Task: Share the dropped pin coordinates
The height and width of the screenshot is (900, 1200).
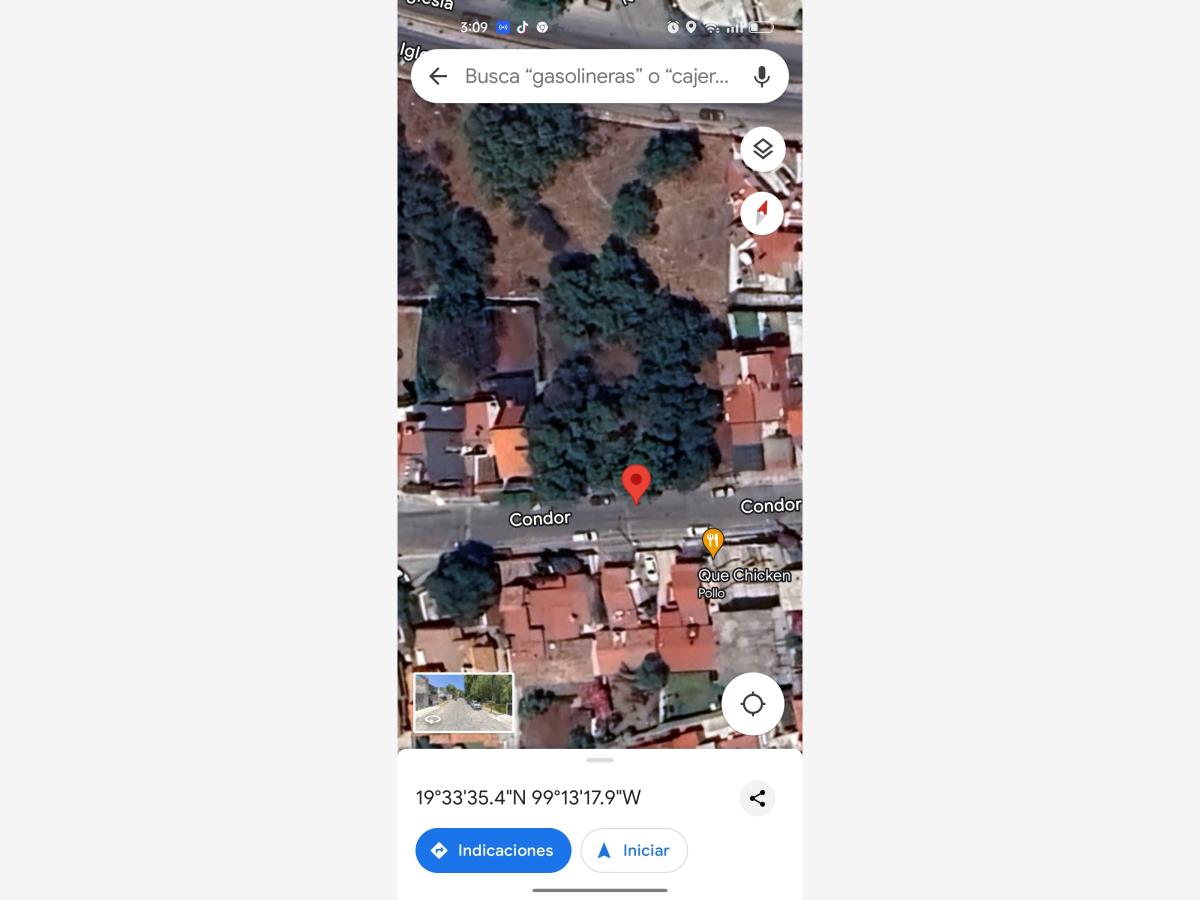Action: [x=757, y=798]
